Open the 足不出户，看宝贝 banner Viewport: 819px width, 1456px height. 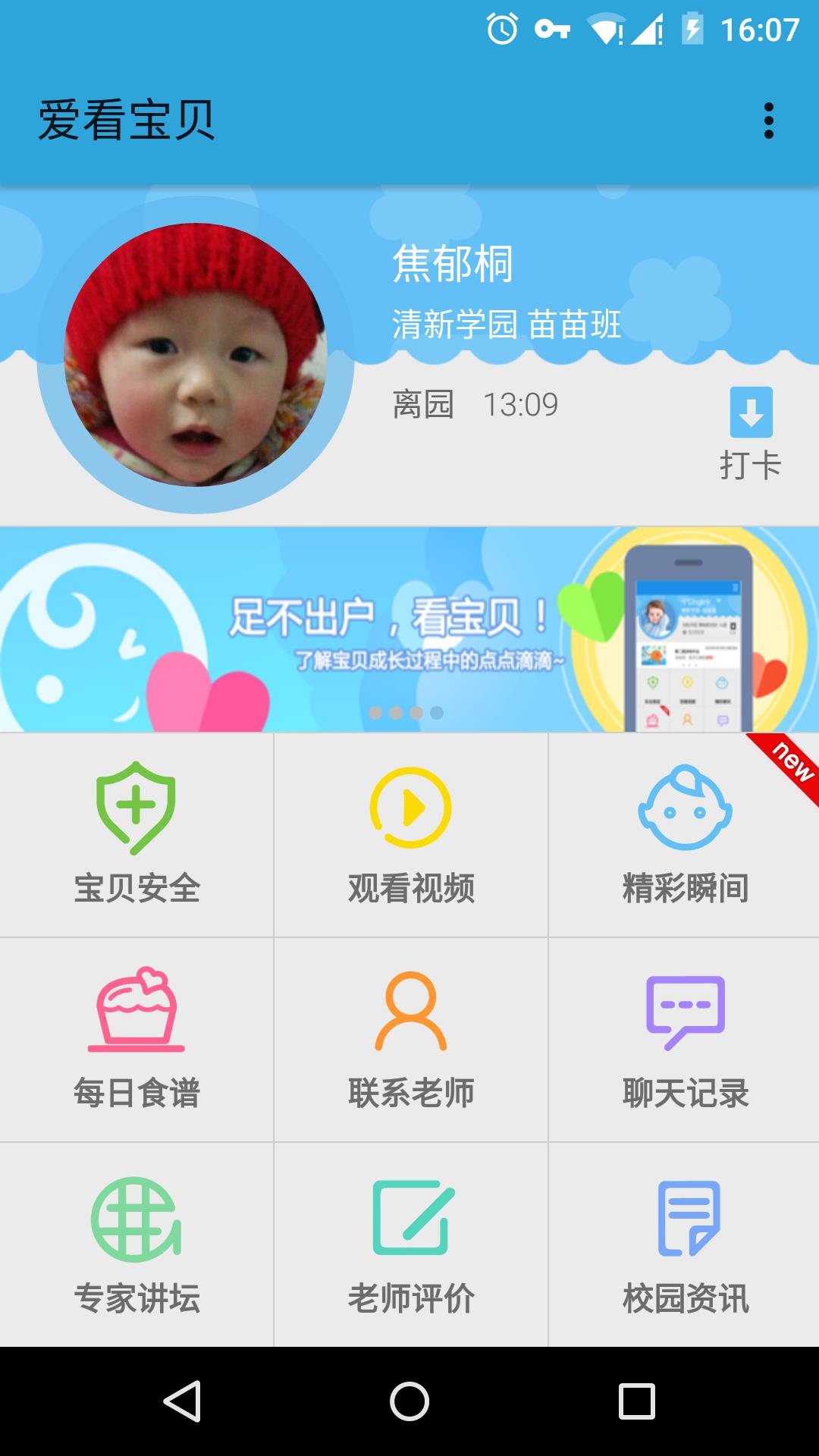[x=409, y=629]
